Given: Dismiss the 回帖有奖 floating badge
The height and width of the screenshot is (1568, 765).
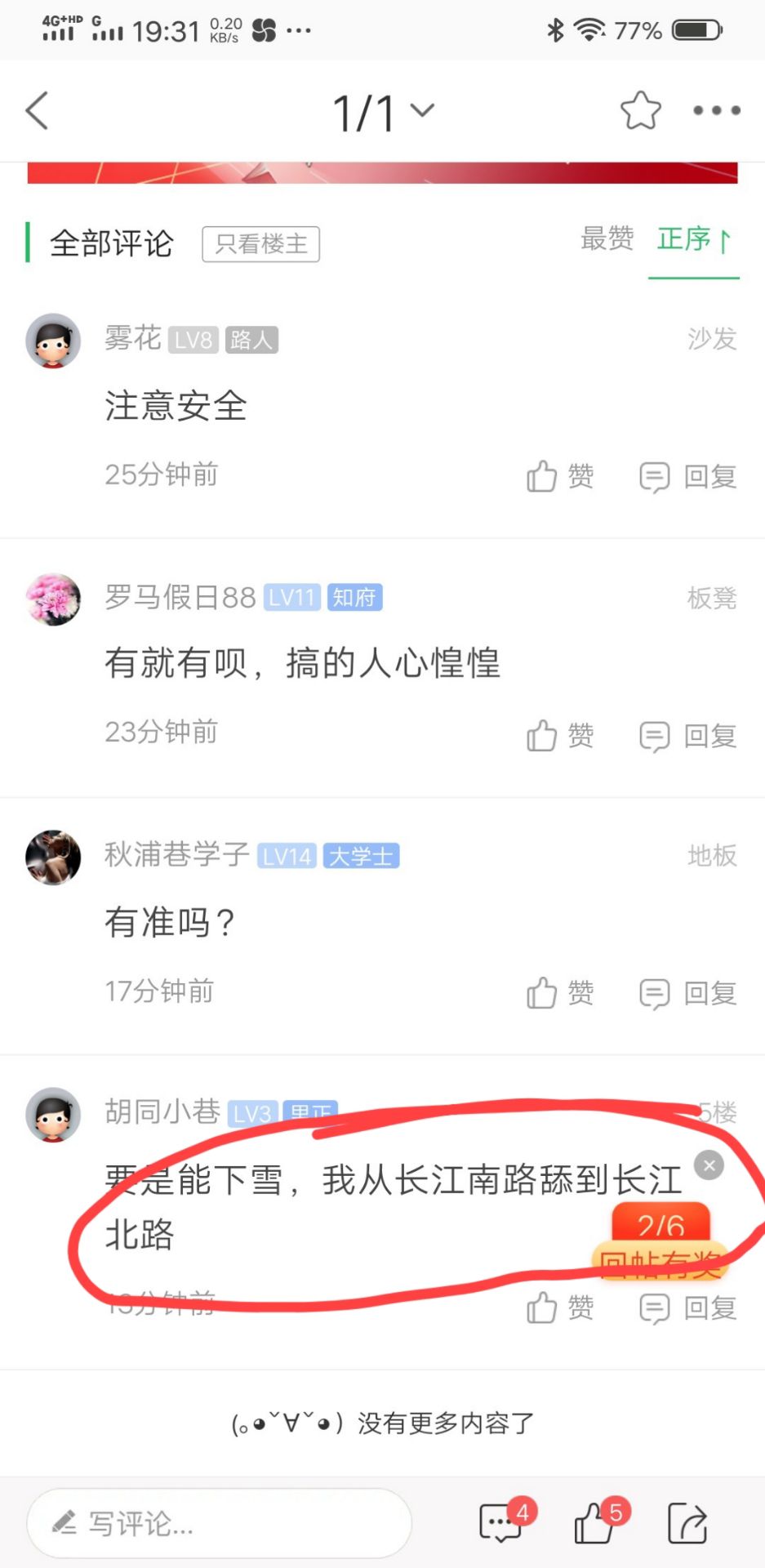Looking at the screenshot, I should click(x=709, y=1165).
